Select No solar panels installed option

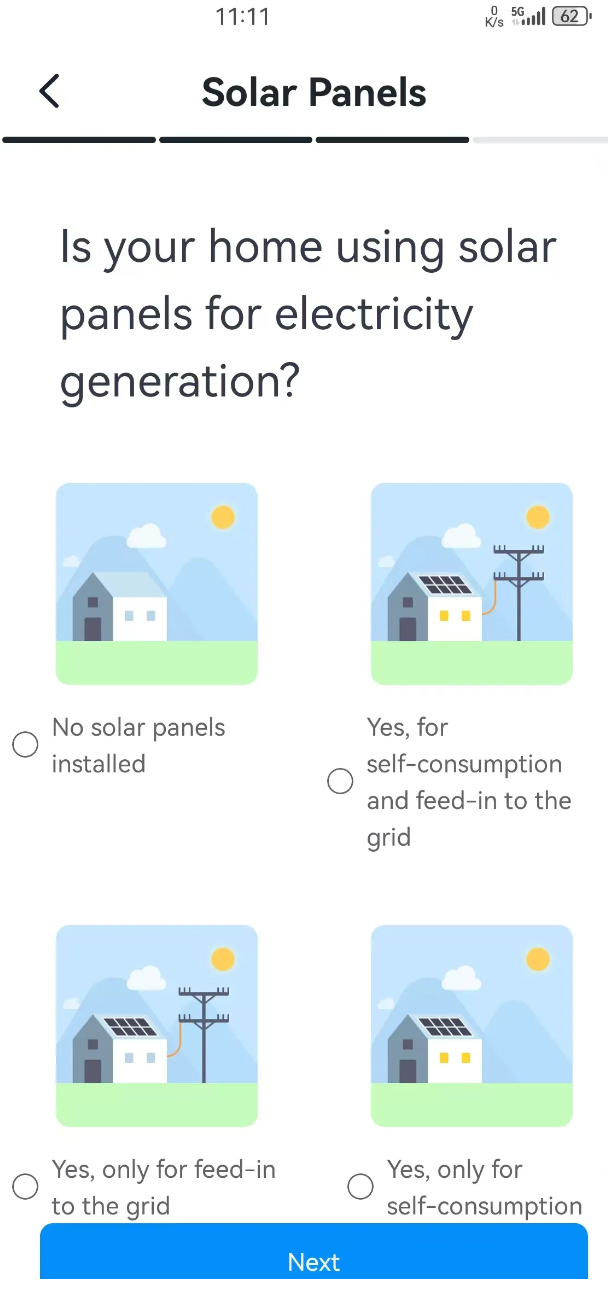point(25,745)
